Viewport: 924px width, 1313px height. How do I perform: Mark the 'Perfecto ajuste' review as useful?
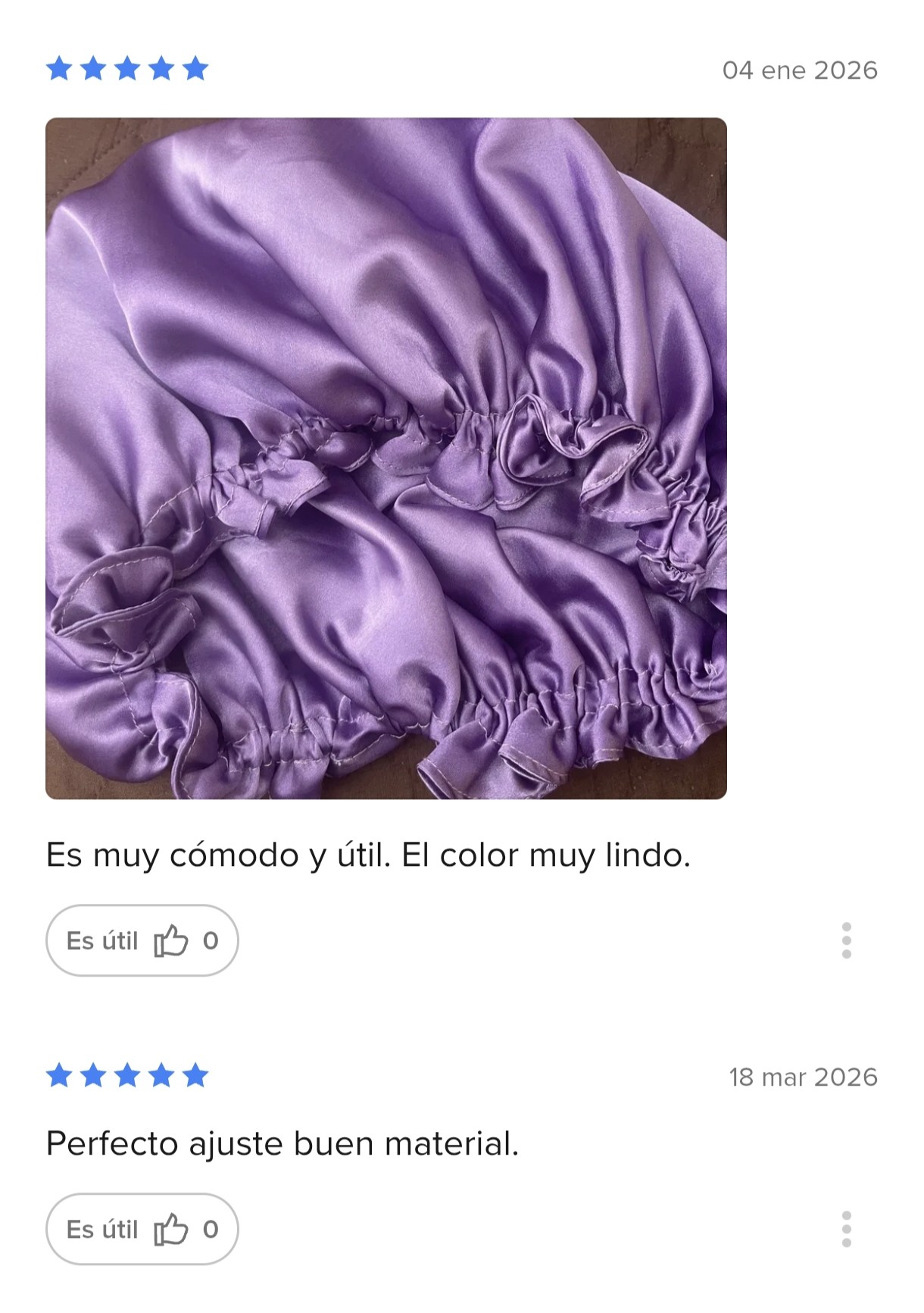(x=142, y=1229)
